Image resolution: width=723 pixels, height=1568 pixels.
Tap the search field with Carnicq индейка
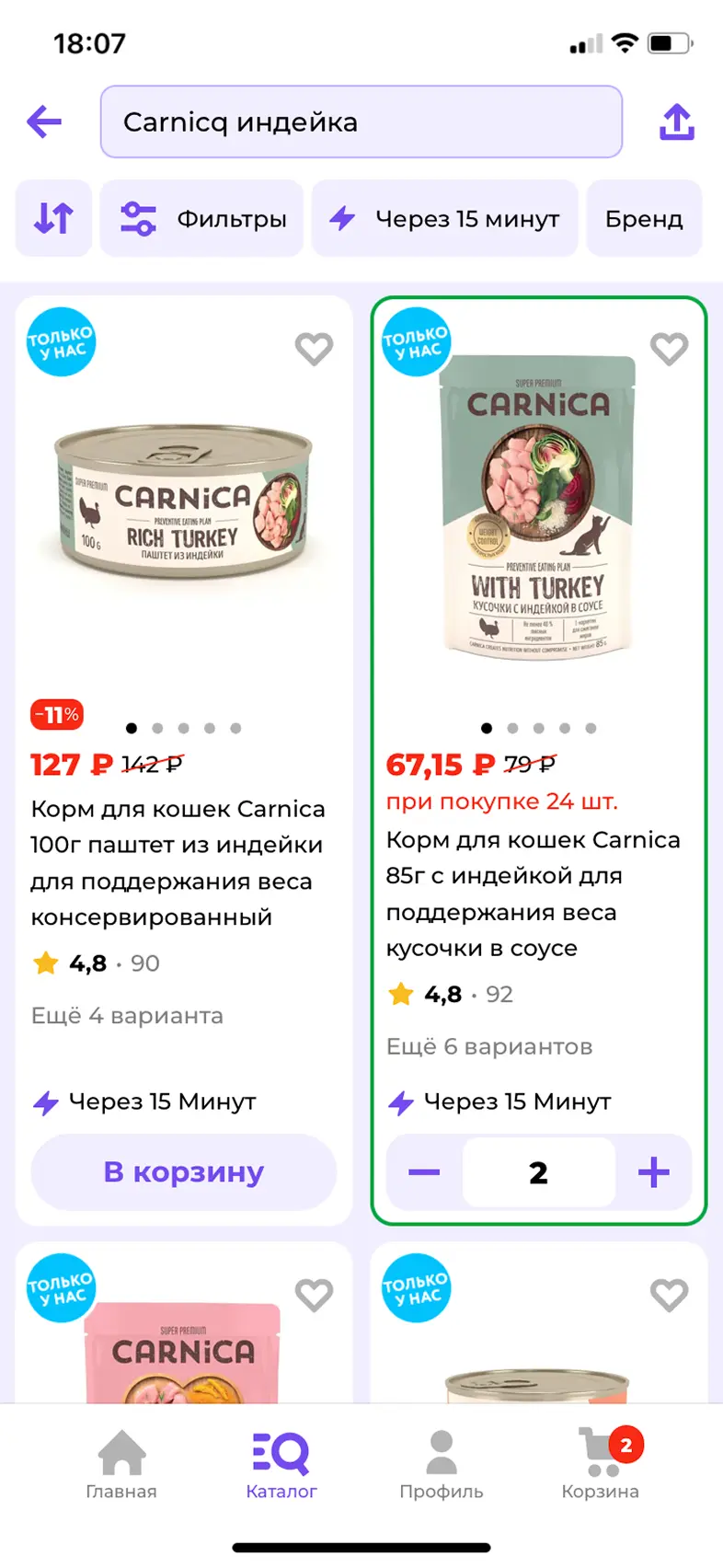click(x=361, y=121)
